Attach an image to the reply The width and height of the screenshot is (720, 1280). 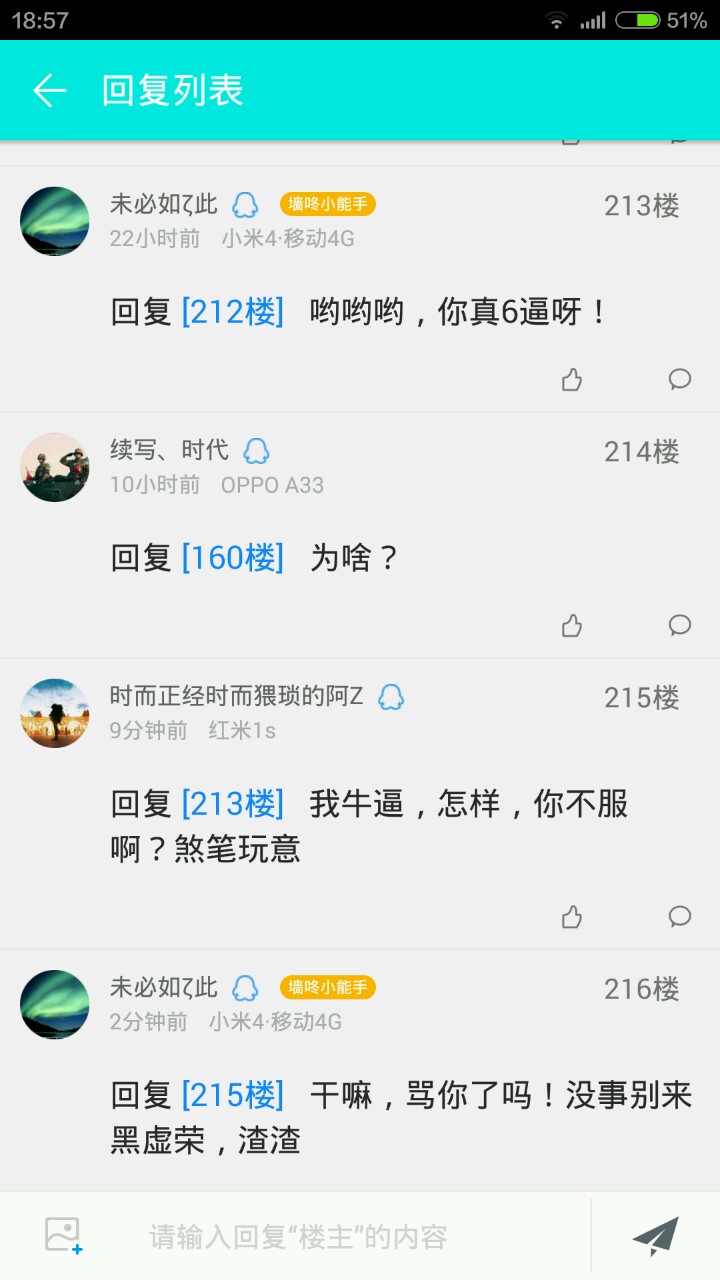click(x=63, y=1236)
